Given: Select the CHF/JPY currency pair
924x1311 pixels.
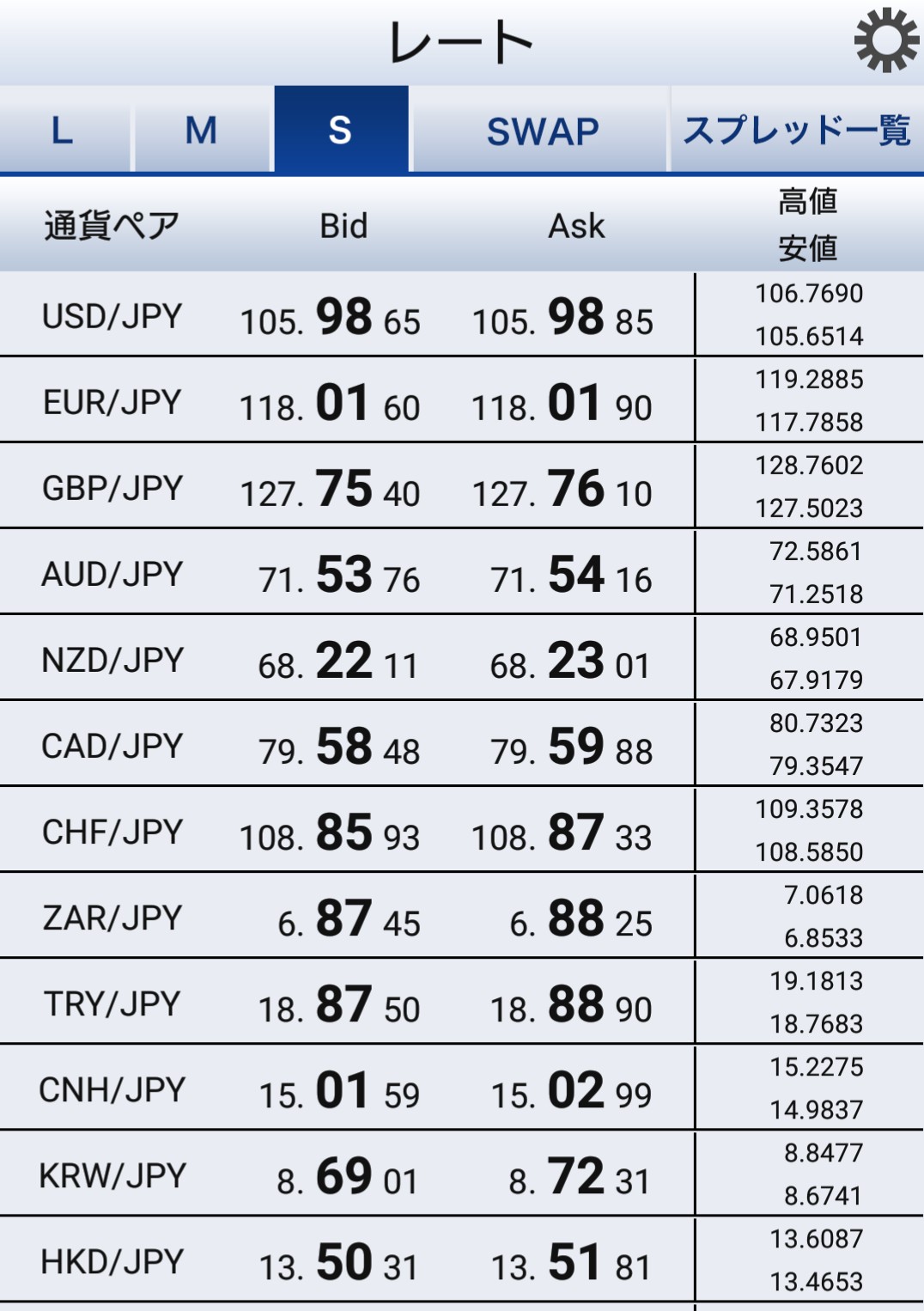Looking at the screenshot, I should (112, 831).
